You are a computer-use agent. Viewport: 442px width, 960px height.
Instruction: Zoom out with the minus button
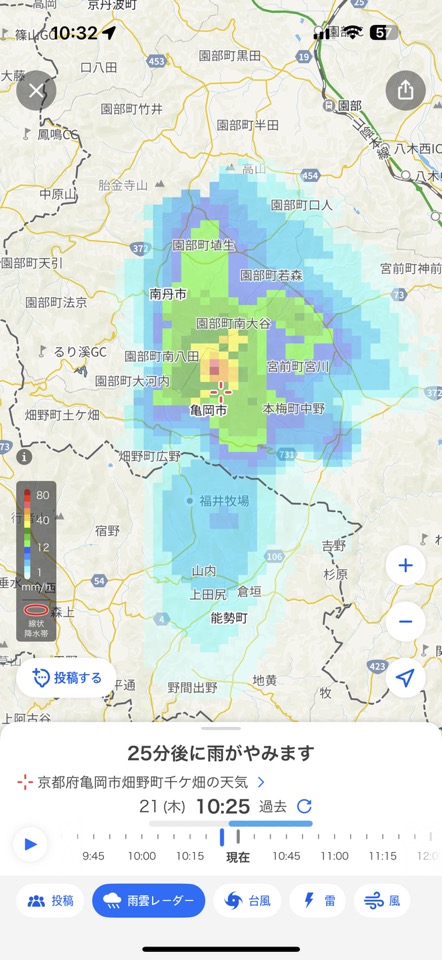(x=405, y=621)
